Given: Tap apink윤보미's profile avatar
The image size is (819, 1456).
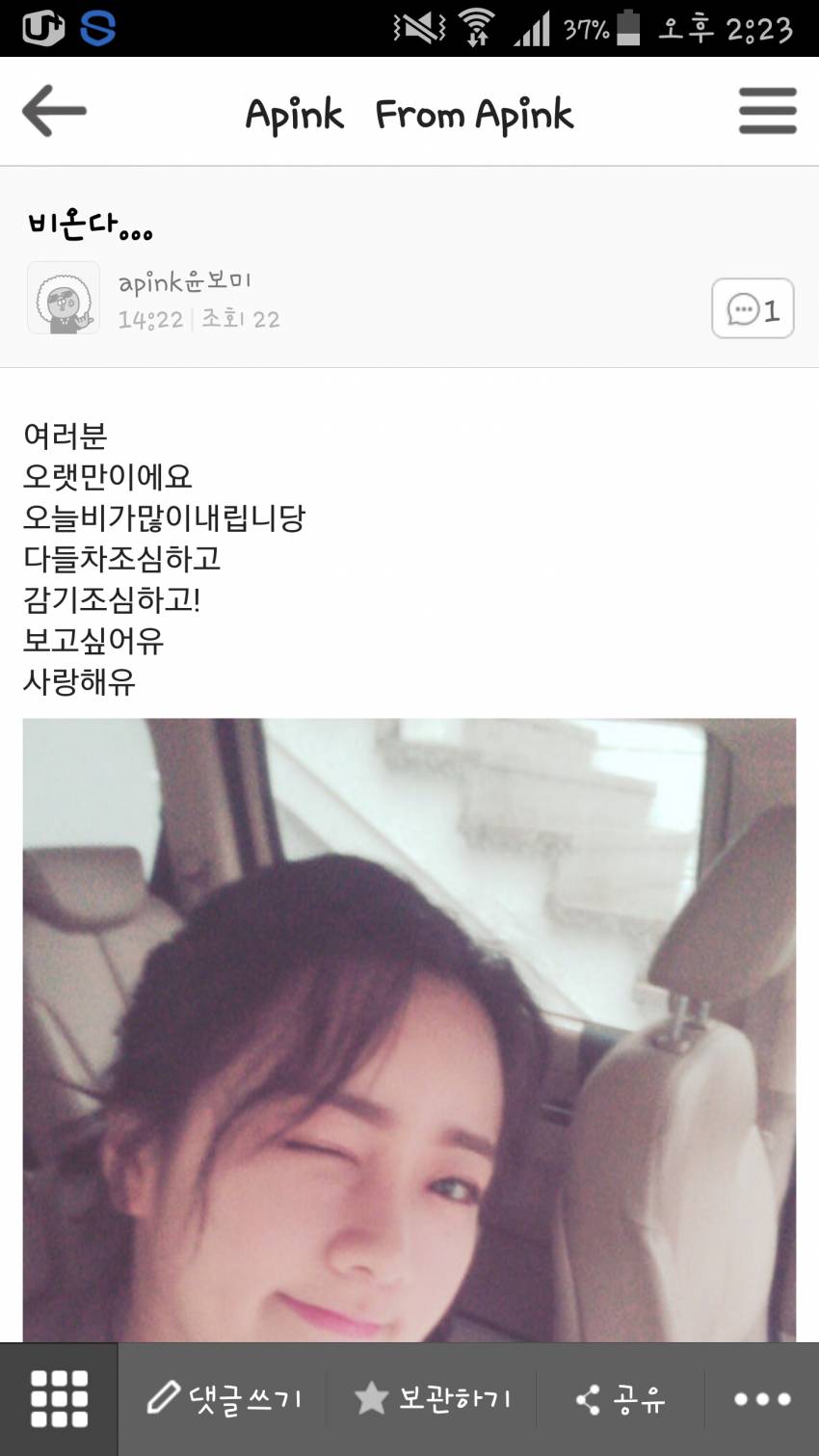Looking at the screenshot, I should pyautogui.click(x=63, y=299).
